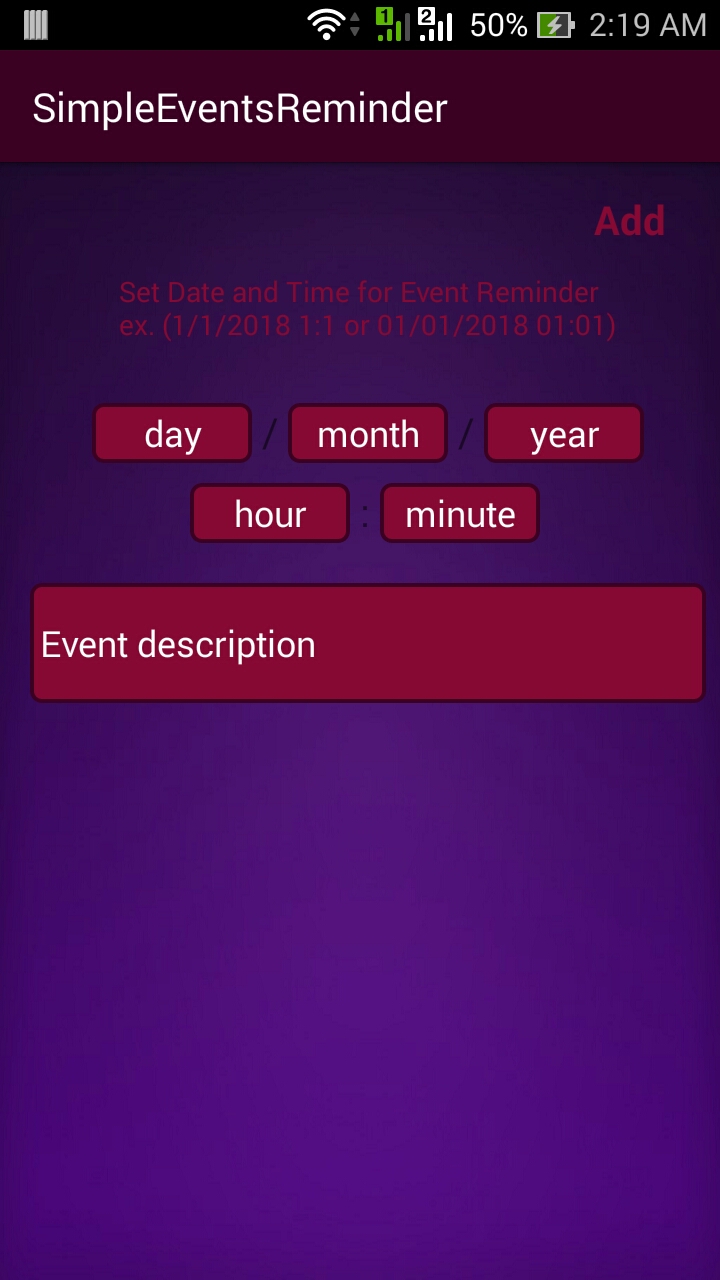
Task: Click the vertical bars icon in status bar corner
Action: point(36,24)
